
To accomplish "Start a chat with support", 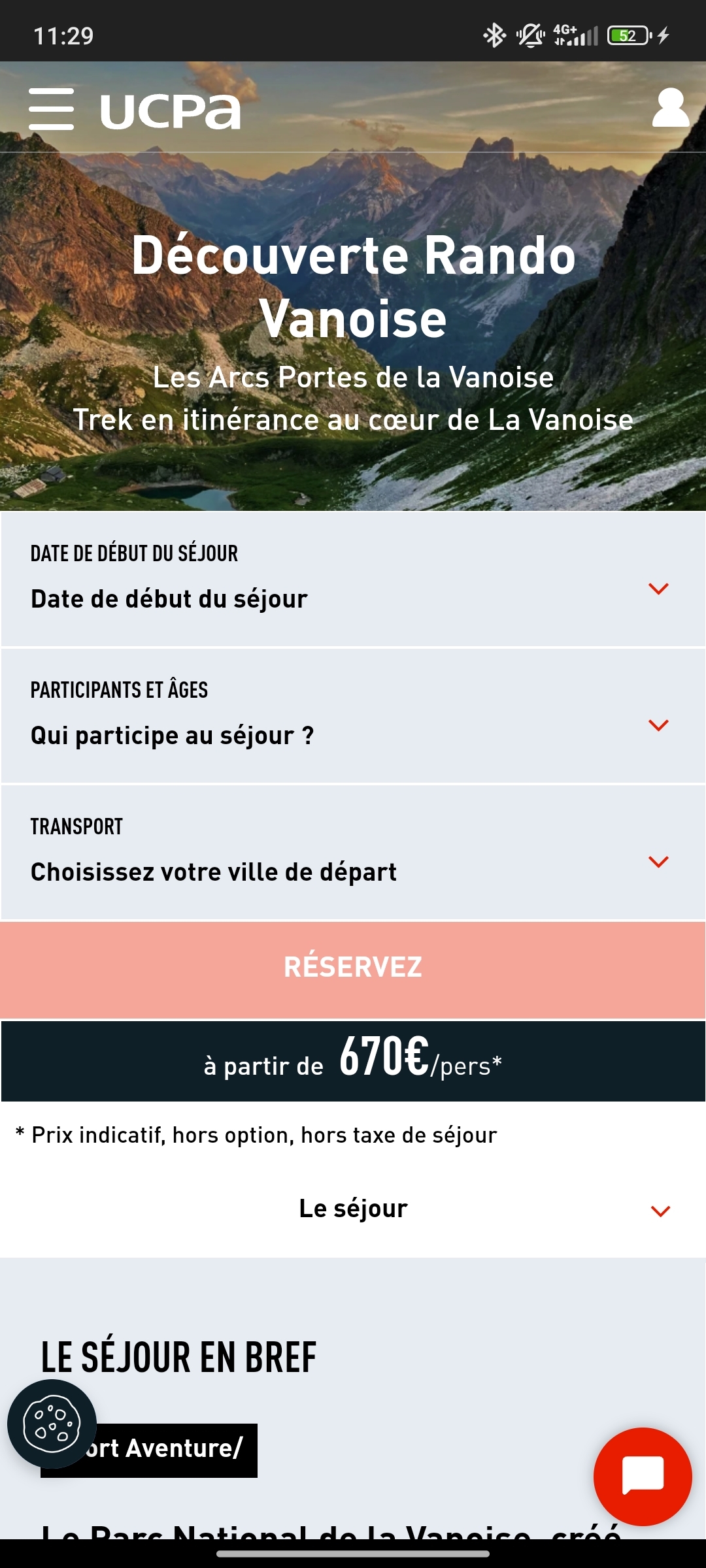I will (x=642, y=1476).
